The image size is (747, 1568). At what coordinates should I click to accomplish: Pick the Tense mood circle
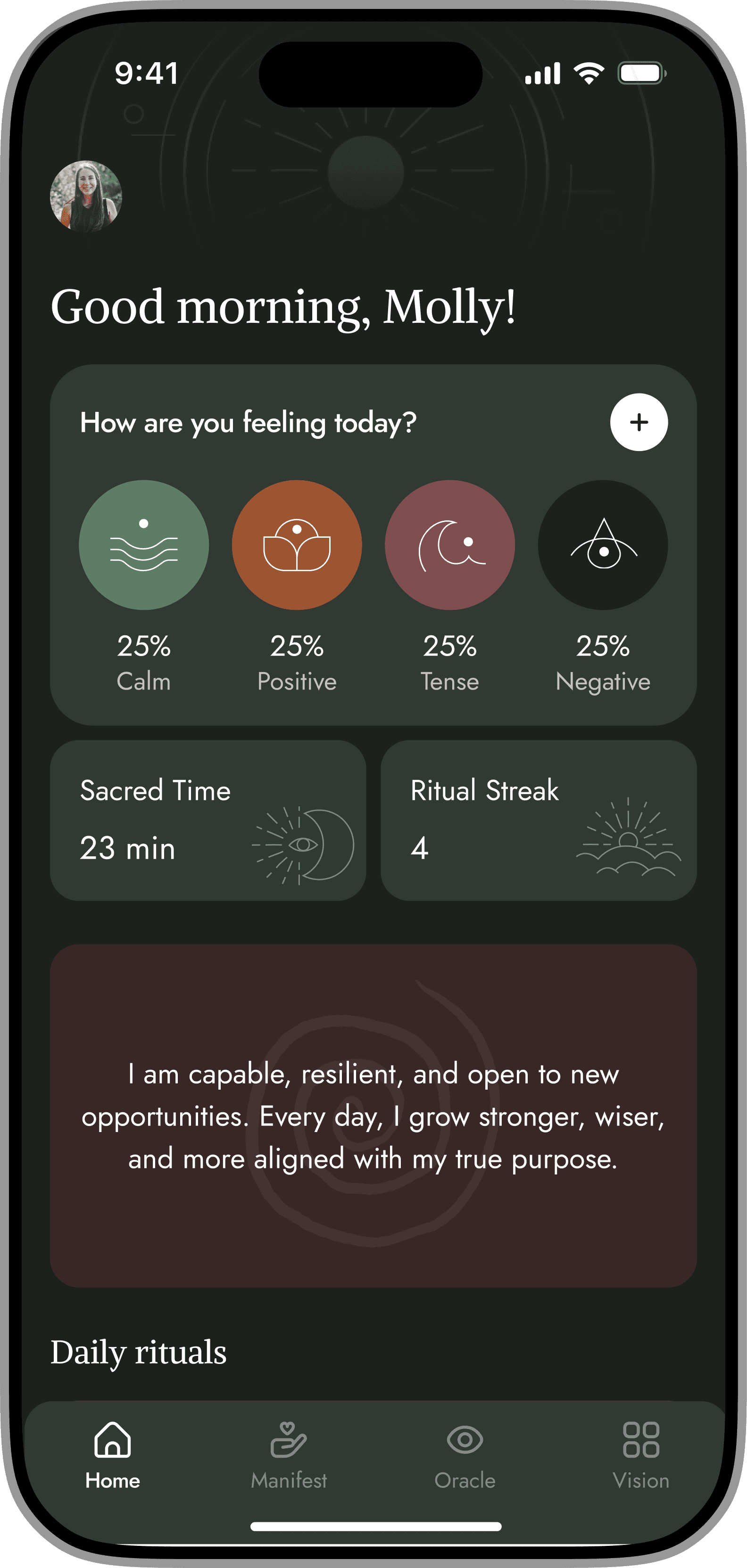(x=450, y=545)
